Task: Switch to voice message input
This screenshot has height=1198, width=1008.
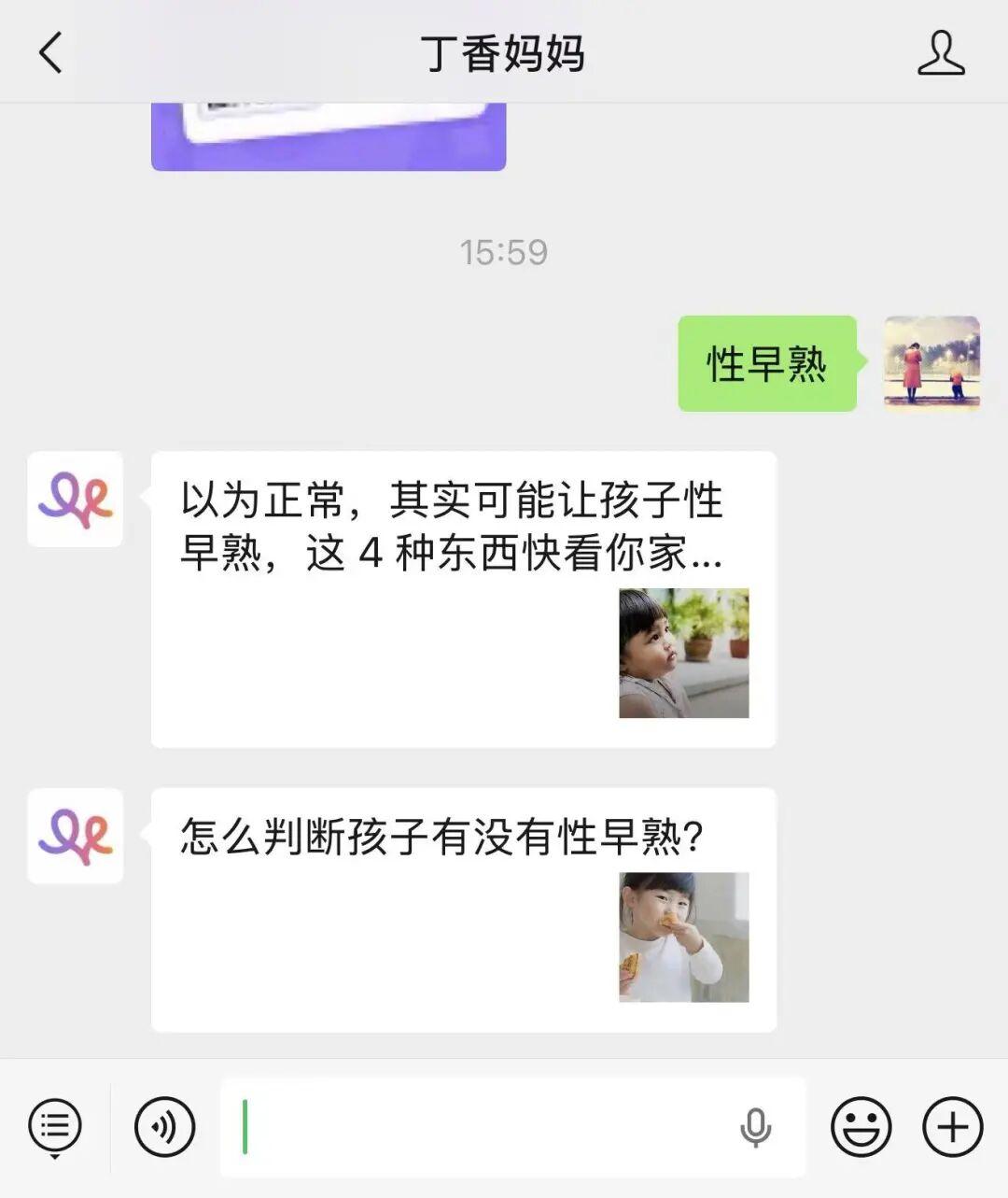Action: 164,1126
